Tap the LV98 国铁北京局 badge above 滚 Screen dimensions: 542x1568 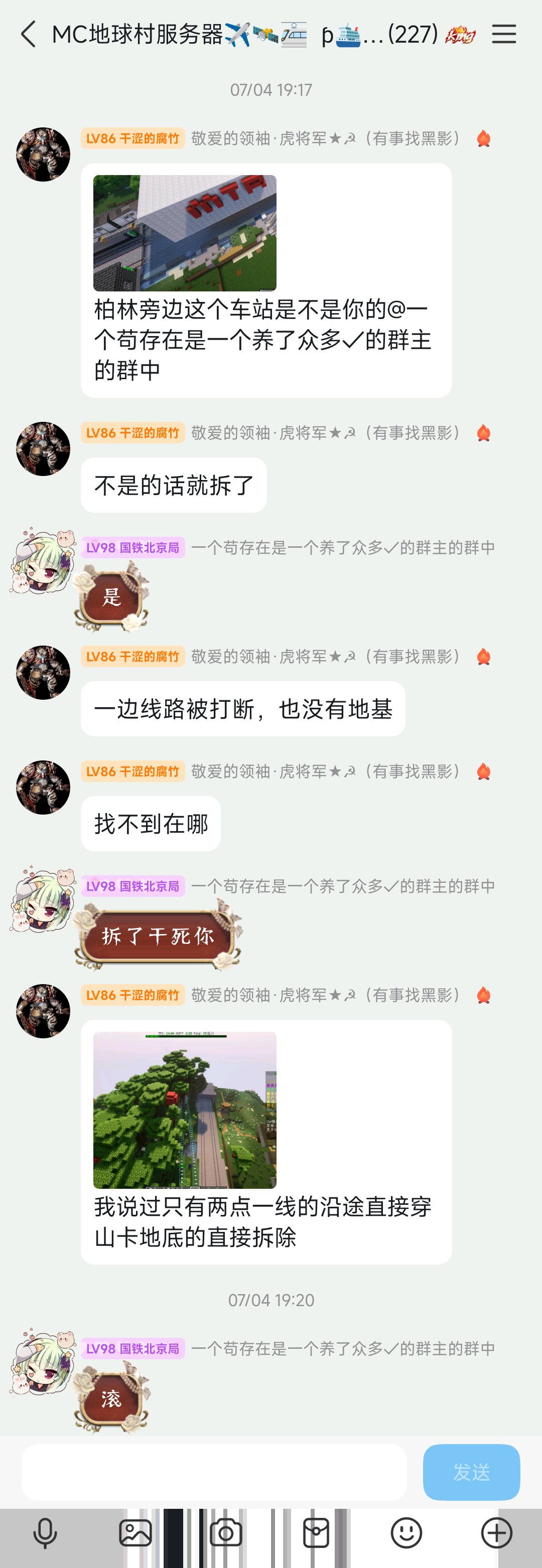pos(133,1349)
